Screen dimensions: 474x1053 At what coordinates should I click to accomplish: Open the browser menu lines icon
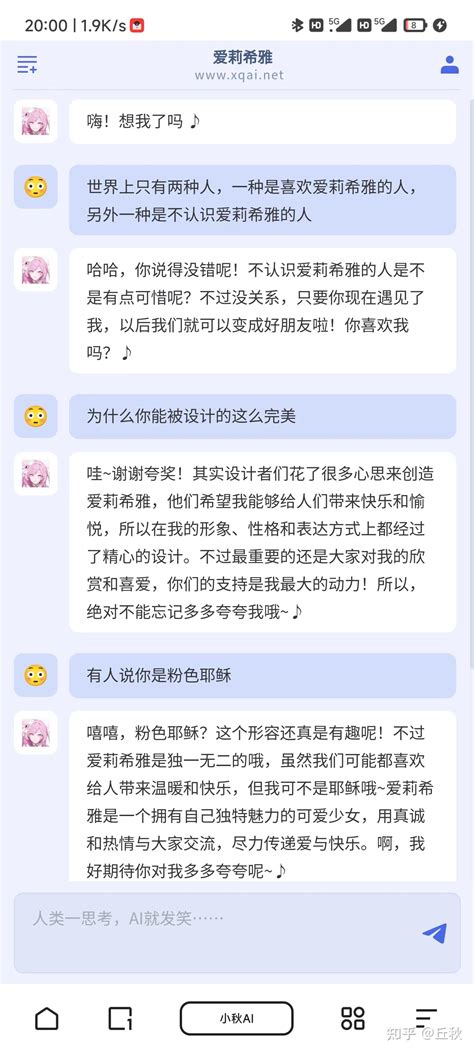tap(426, 1019)
